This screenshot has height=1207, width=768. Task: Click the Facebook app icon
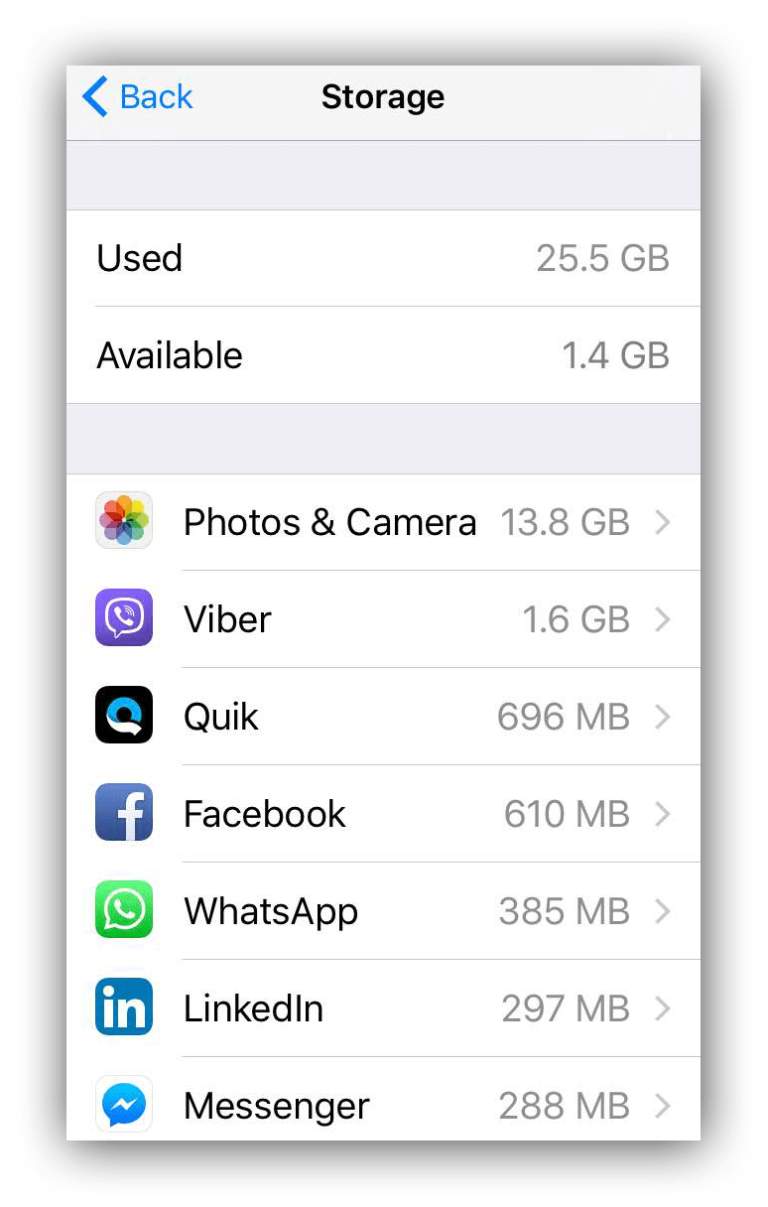pos(123,812)
